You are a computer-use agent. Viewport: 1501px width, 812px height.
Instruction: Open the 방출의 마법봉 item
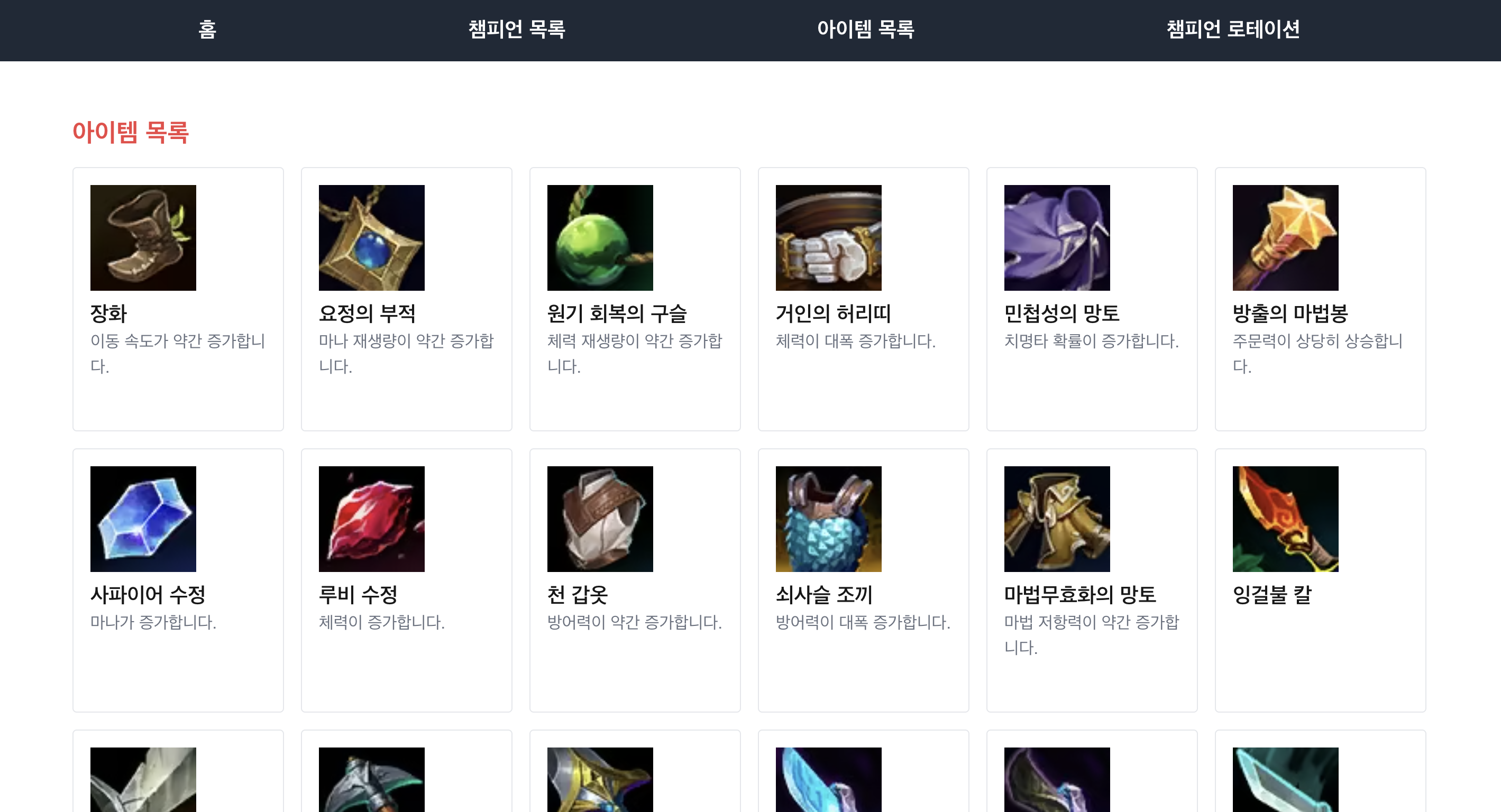[x=1320, y=299]
